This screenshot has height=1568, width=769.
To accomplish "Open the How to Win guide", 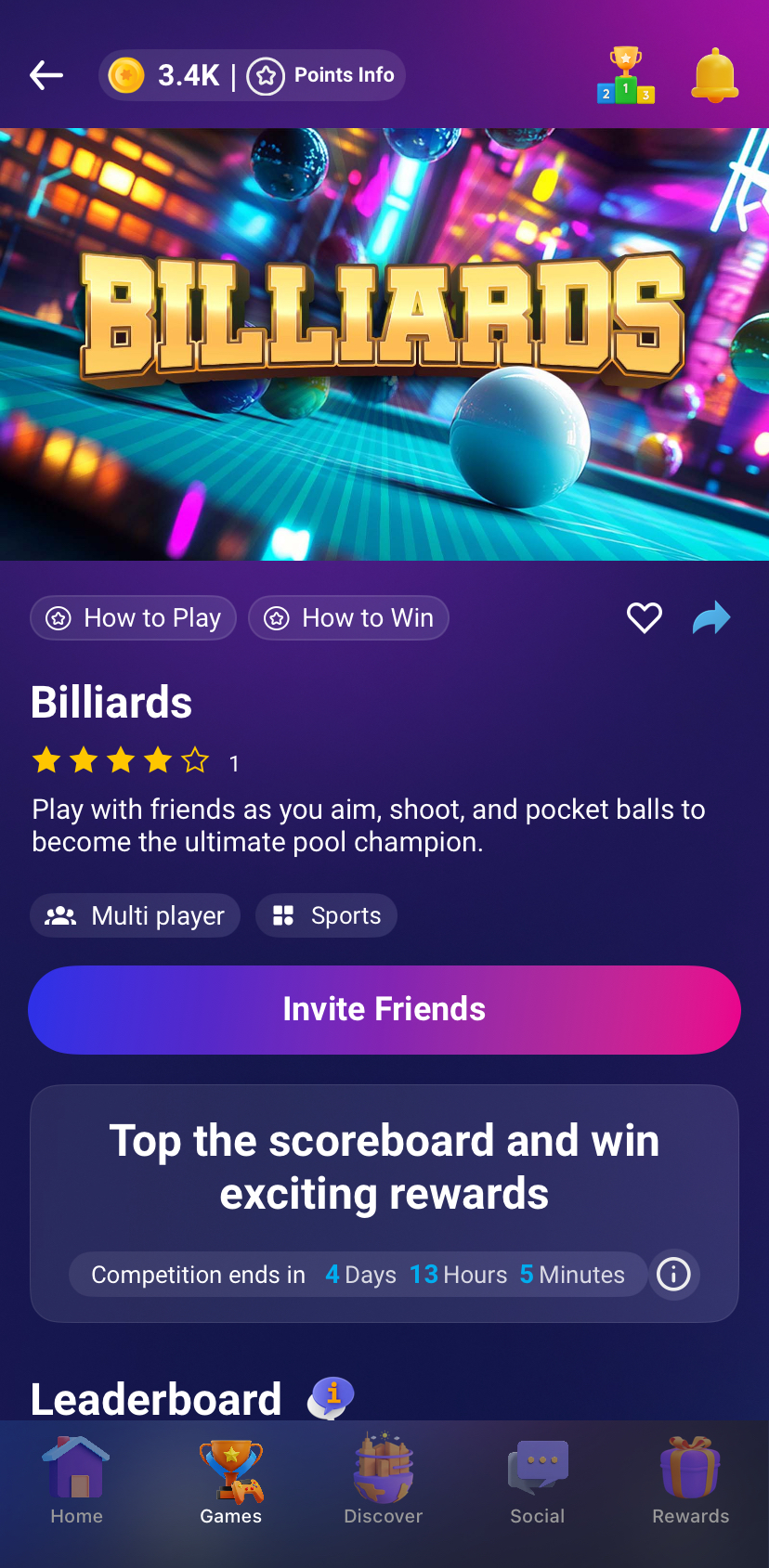I will 349,618.
